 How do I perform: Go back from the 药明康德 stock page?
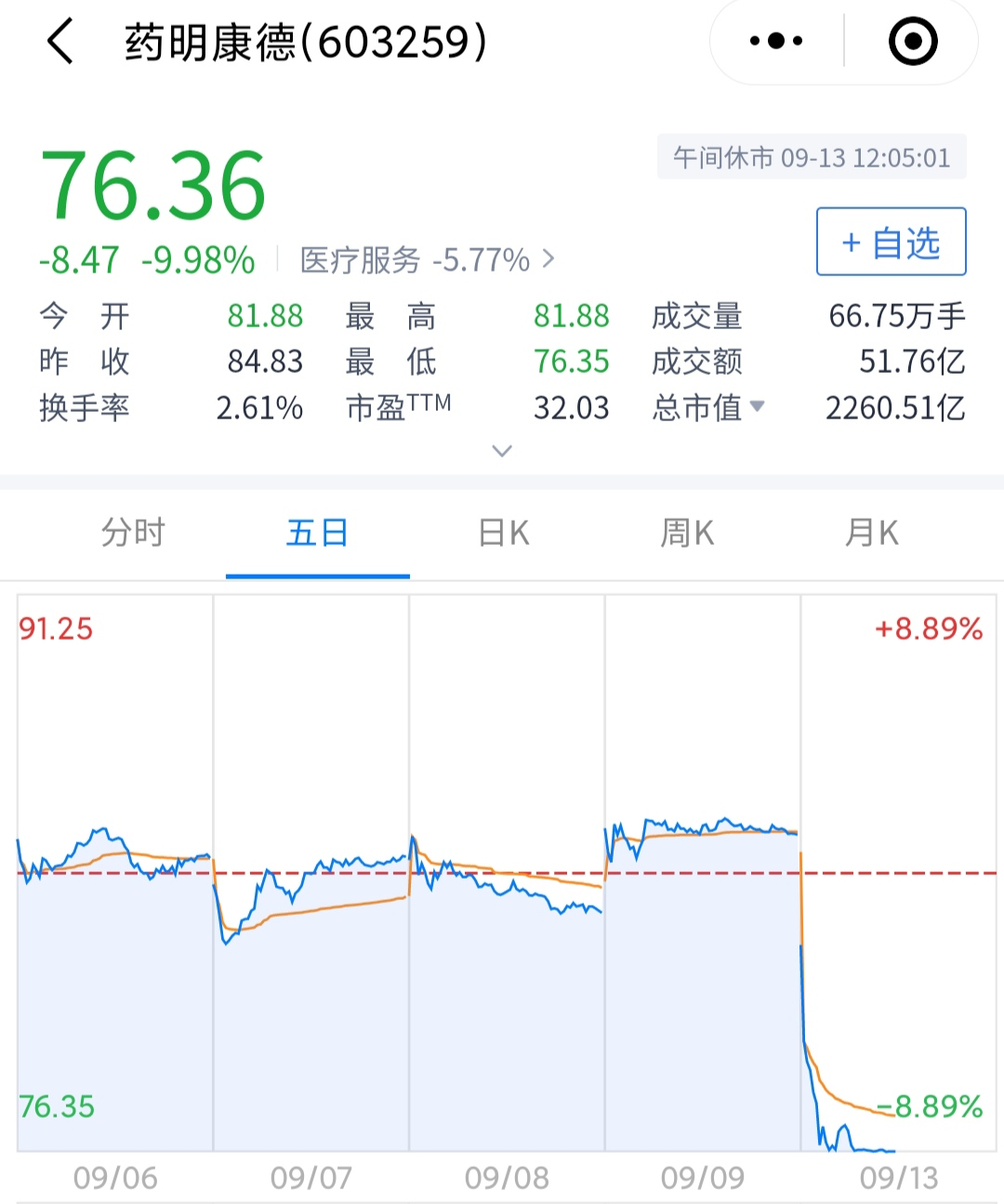point(59,43)
